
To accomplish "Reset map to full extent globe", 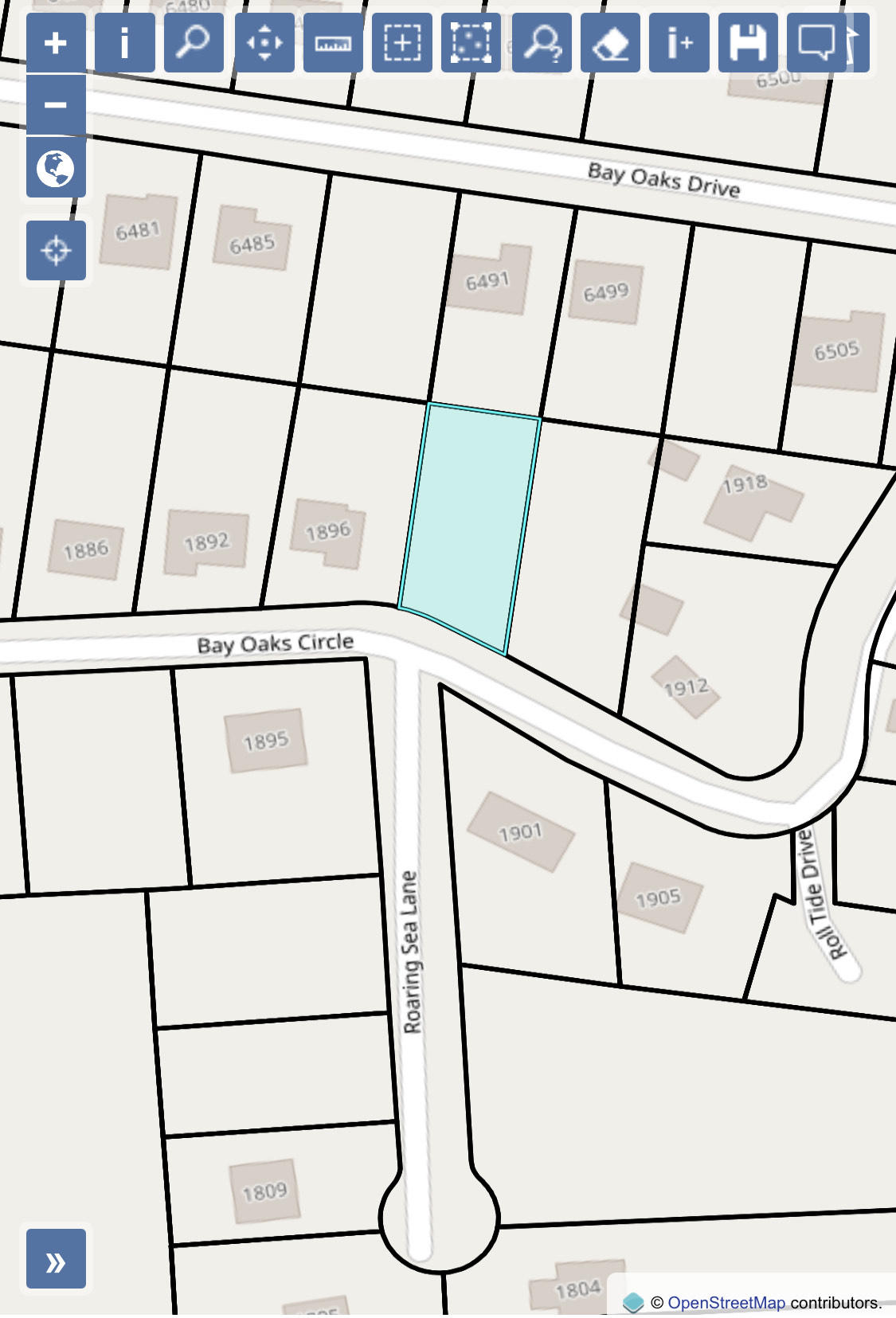I will click(56, 168).
